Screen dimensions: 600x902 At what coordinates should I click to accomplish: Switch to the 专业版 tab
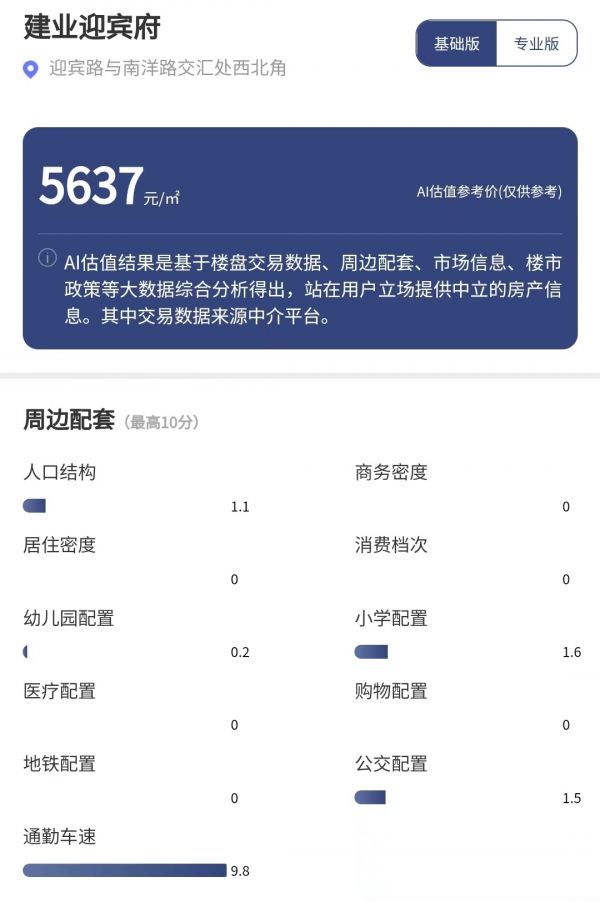pyautogui.click(x=536, y=44)
